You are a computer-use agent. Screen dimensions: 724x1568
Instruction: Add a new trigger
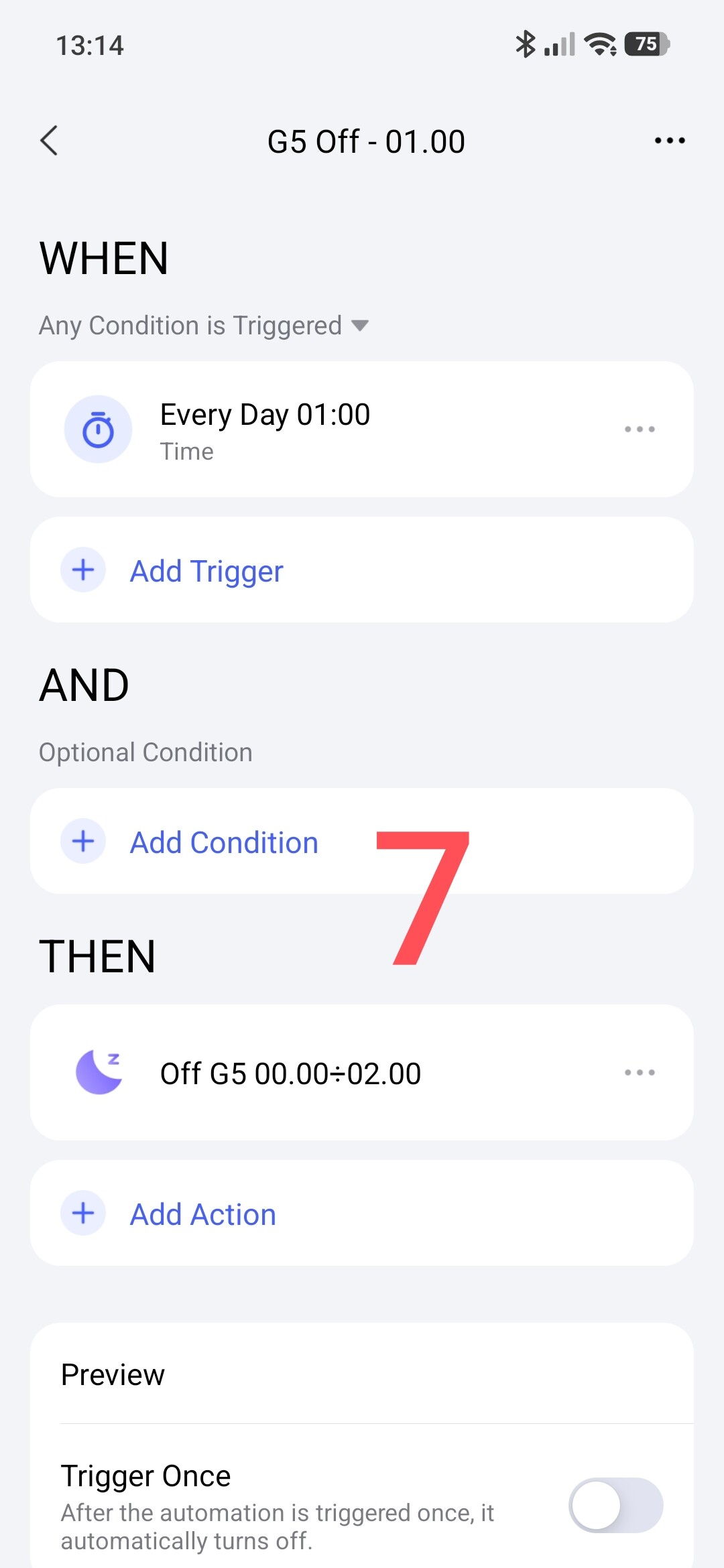tap(206, 571)
